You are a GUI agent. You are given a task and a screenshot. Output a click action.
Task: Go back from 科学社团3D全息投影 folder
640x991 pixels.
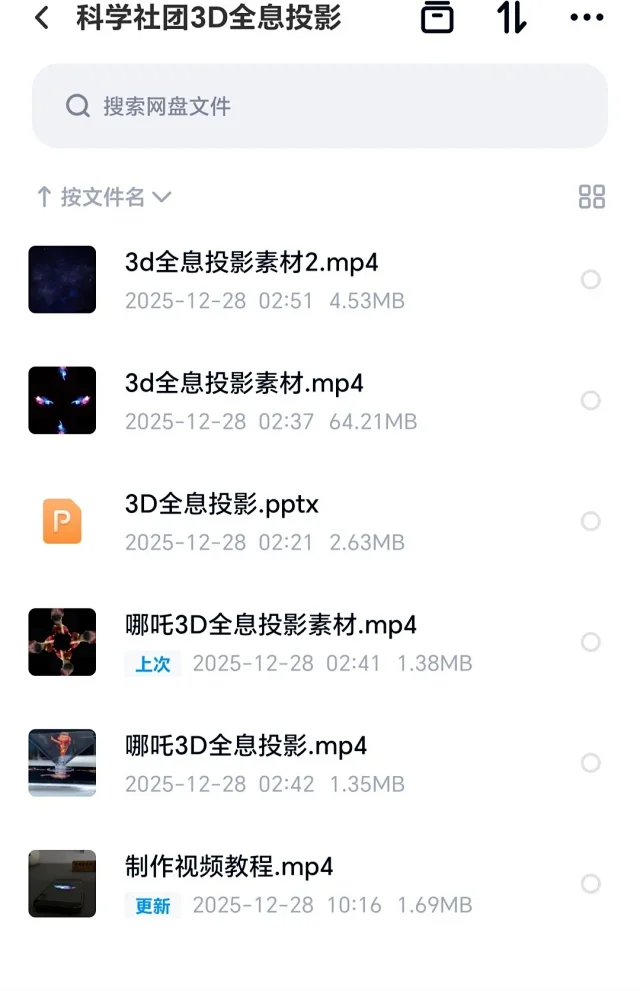41,18
